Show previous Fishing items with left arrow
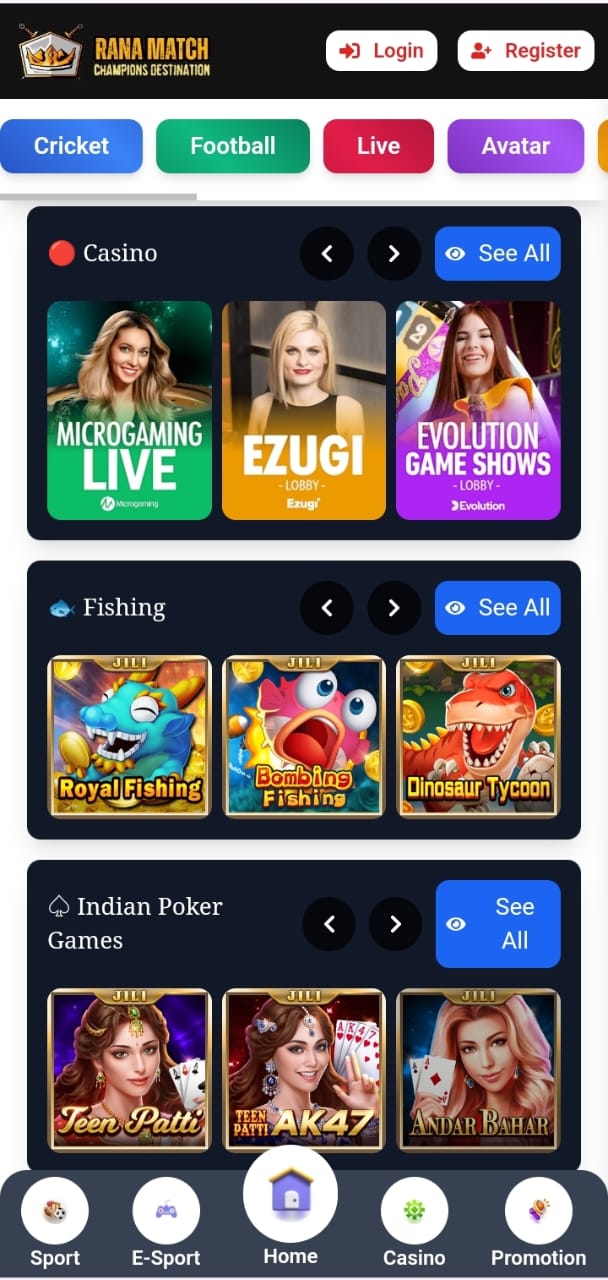The width and height of the screenshot is (608, 1280). (327, 608)
